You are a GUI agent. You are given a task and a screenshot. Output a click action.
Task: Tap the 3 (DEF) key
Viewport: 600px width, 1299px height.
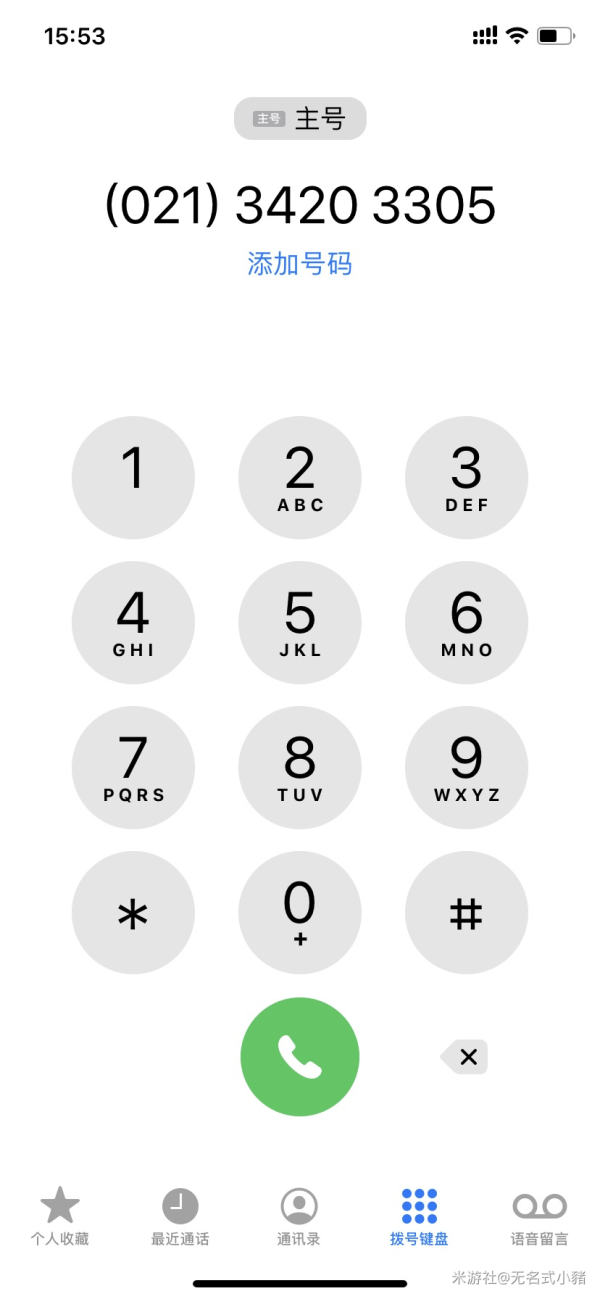point(466,477)
